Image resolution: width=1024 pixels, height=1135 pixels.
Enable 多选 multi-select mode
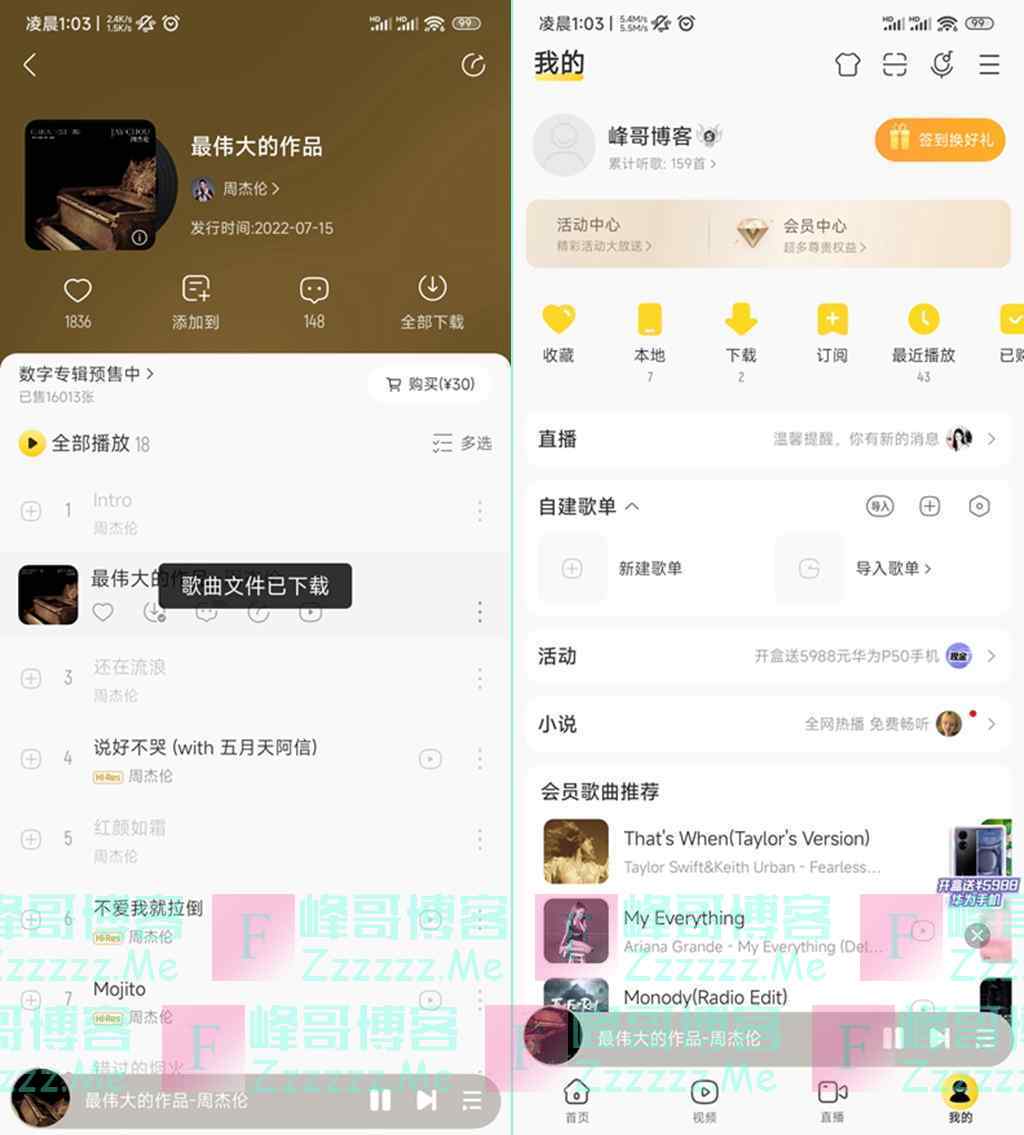461,443
